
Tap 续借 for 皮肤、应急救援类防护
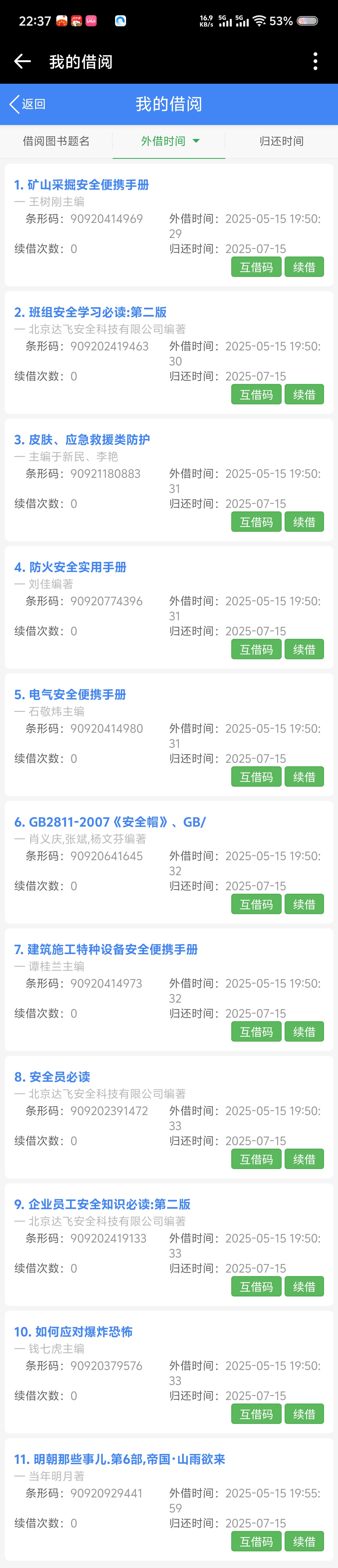[304, 522]
